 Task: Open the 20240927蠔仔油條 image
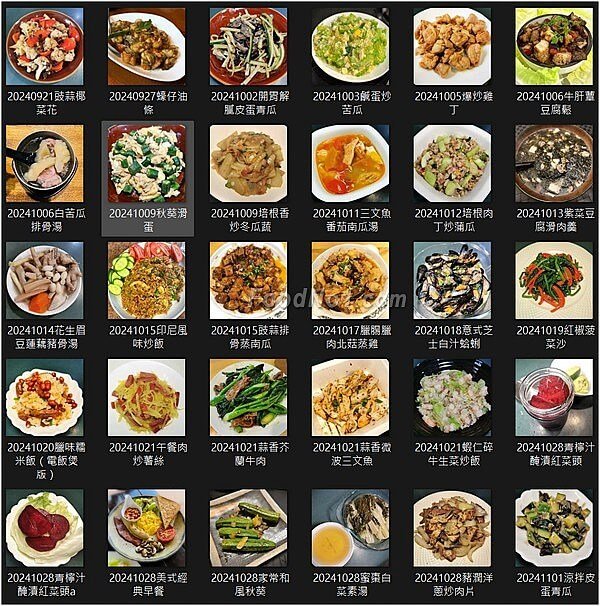(146, 46)
